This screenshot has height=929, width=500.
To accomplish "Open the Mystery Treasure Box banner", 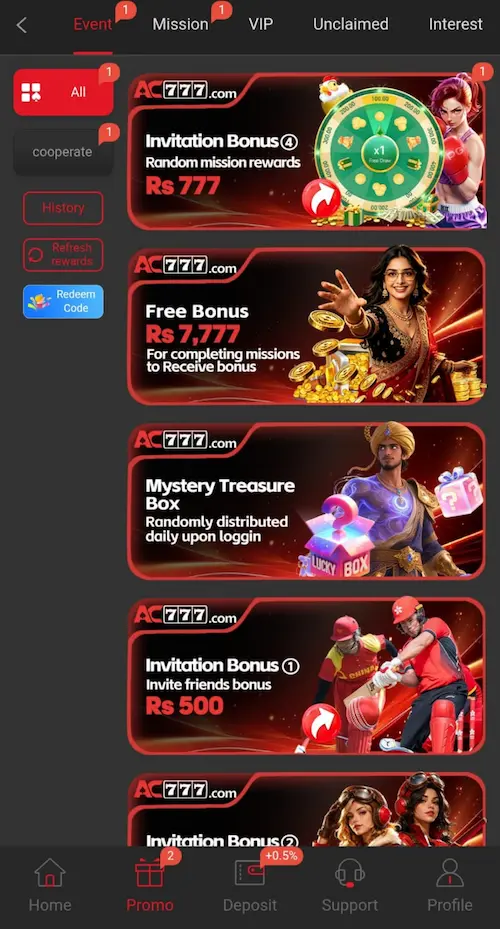I will point(307,501).
